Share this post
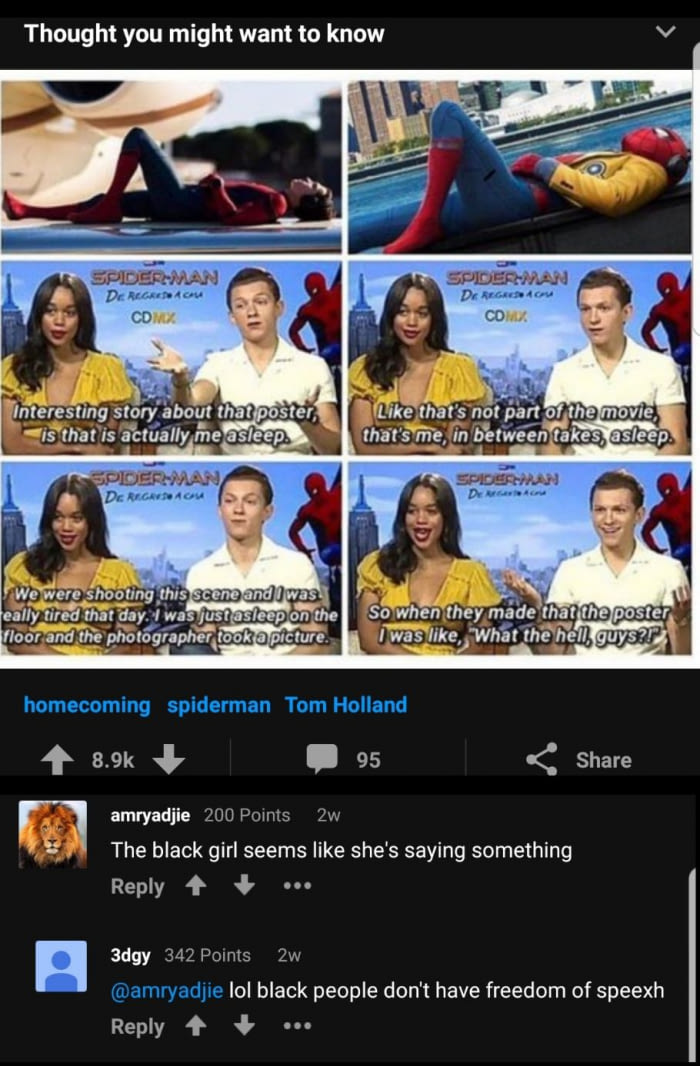Viewport: 700px width, 1066px height. 581,760
